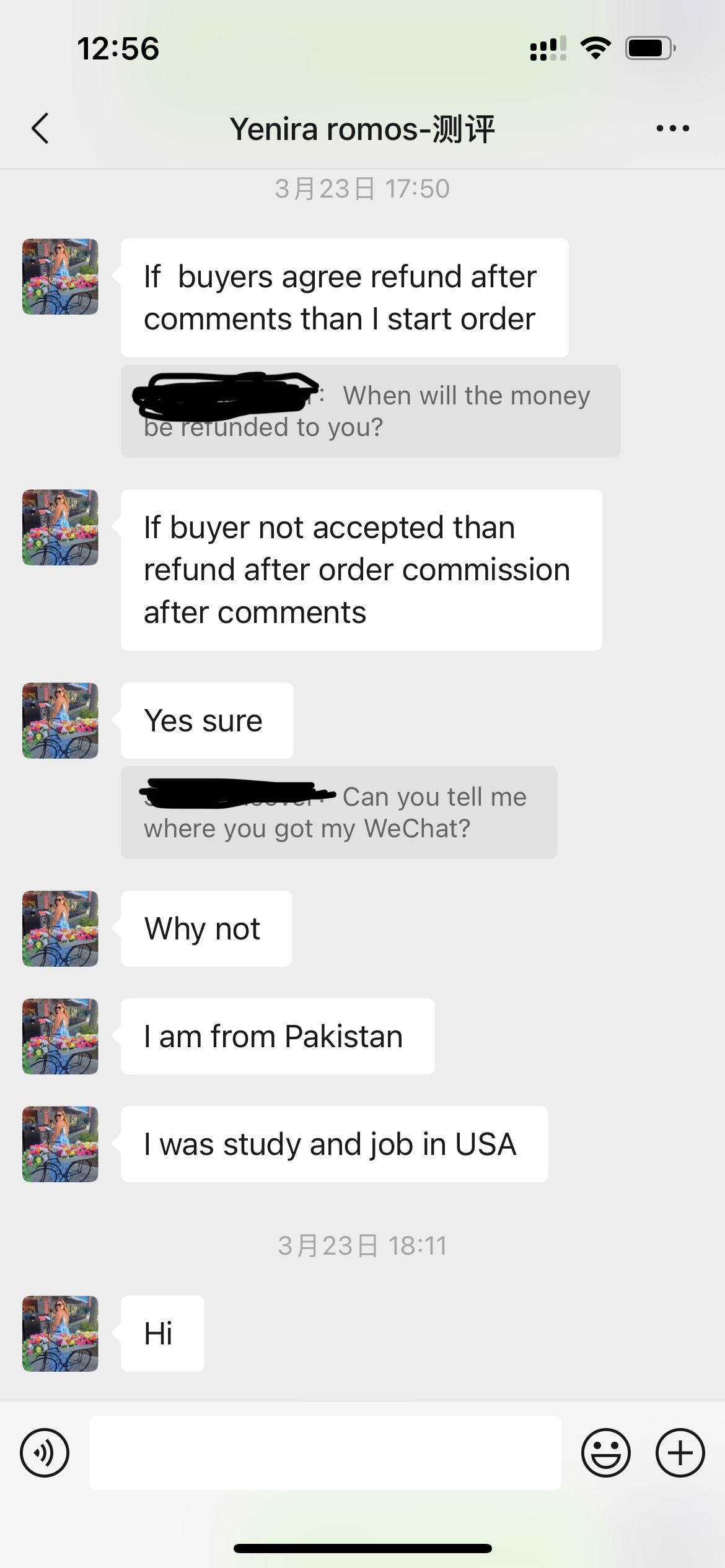Open the emoji sticker panel
725x1568 pixels.
(605, 1453)
